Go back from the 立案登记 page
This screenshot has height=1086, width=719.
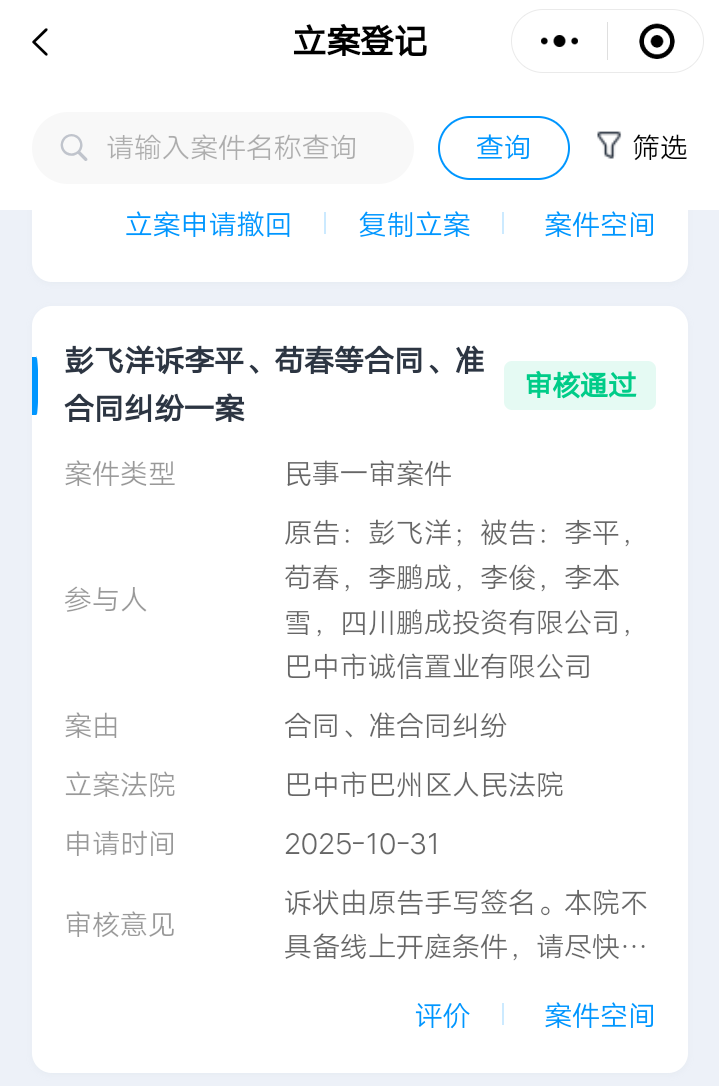coord(40,42)
